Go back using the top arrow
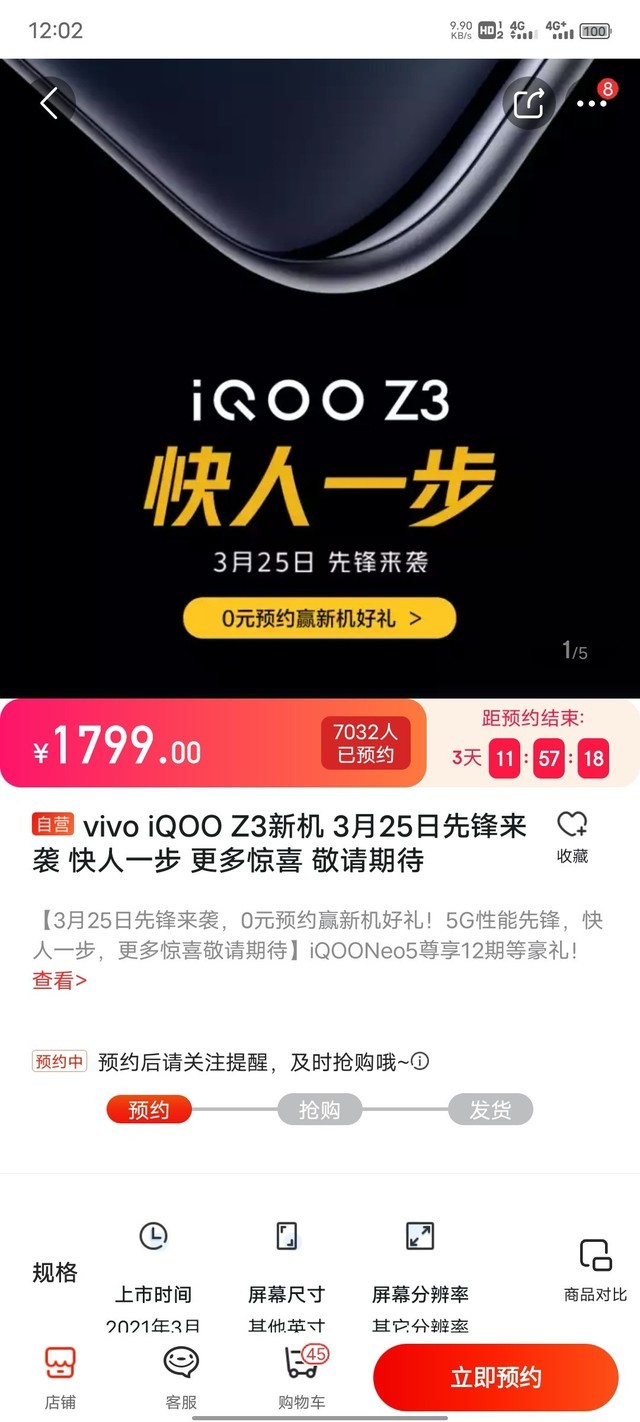The width and height of the screenshot is (640, 1422). (50, 102)
